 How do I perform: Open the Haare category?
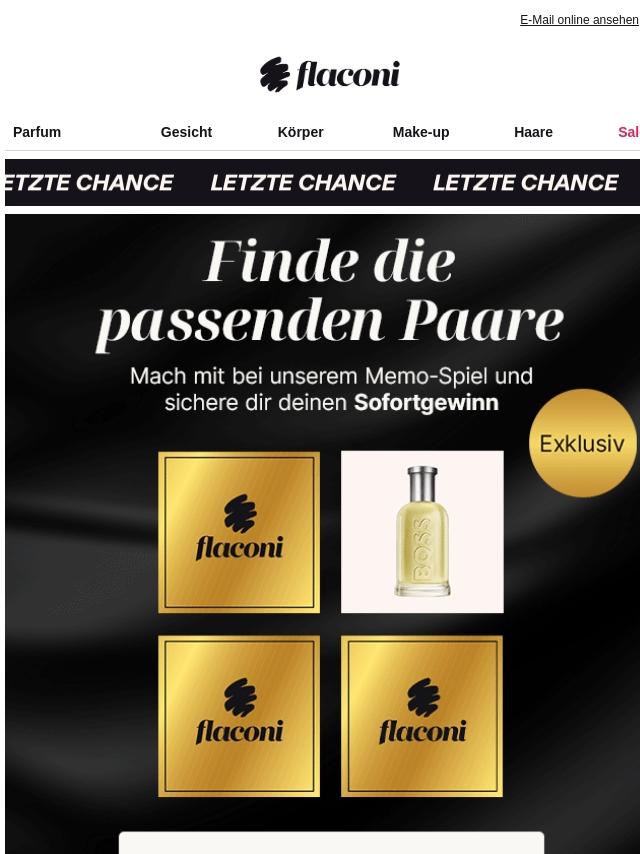pos(533,132)
